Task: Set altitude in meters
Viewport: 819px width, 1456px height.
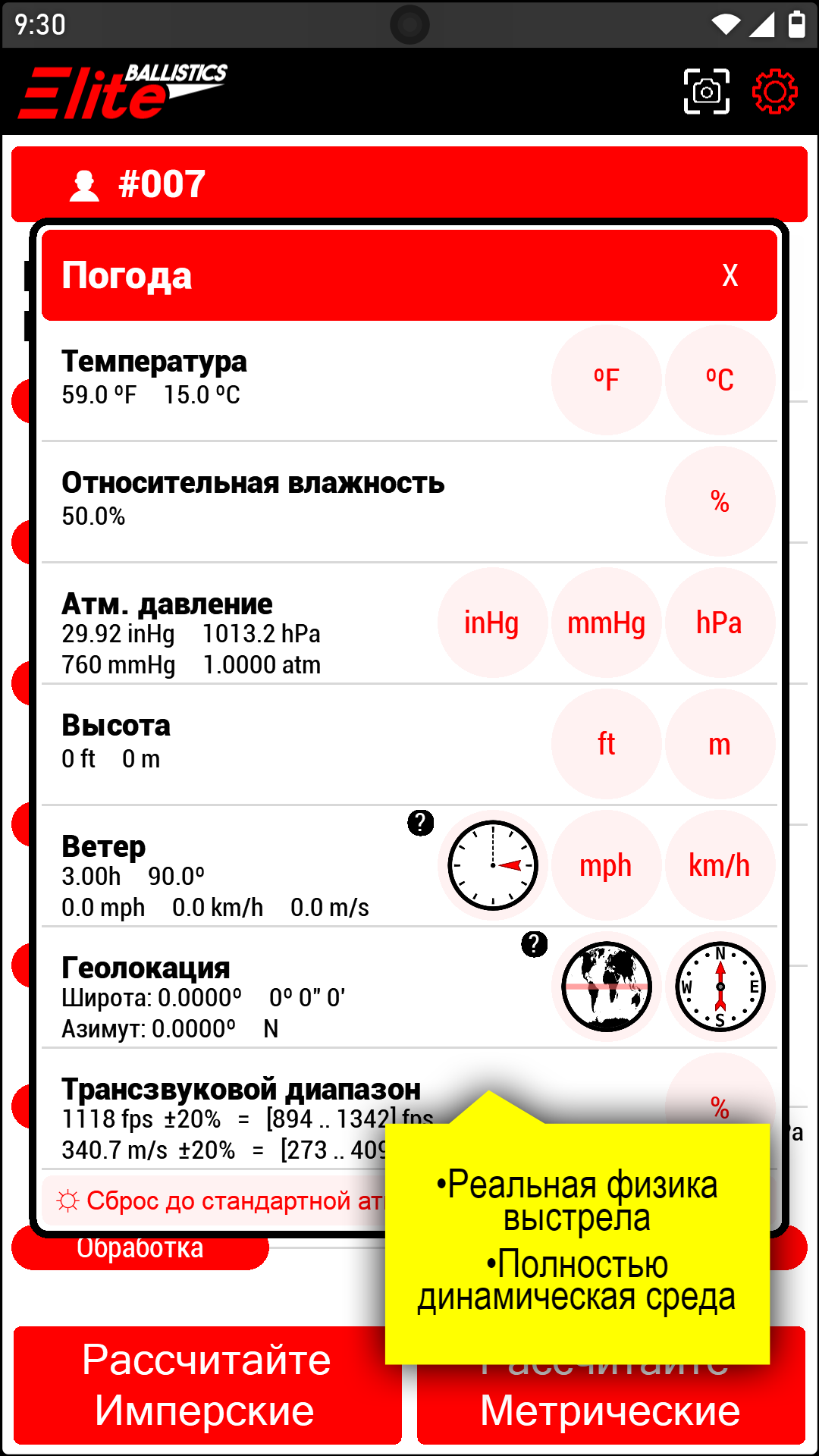Action: [720, 744]
